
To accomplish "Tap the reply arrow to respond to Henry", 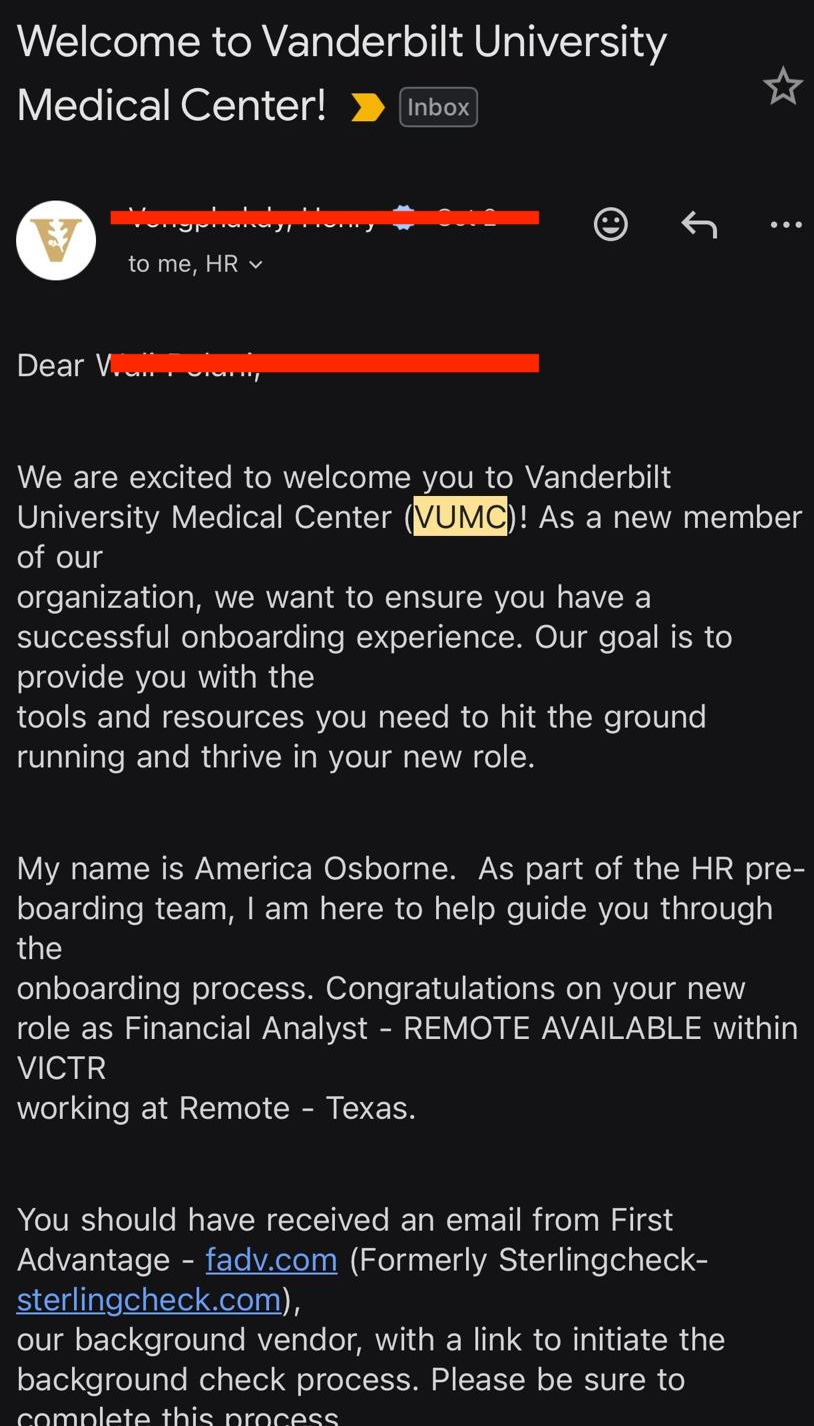I will click(699, 224).
